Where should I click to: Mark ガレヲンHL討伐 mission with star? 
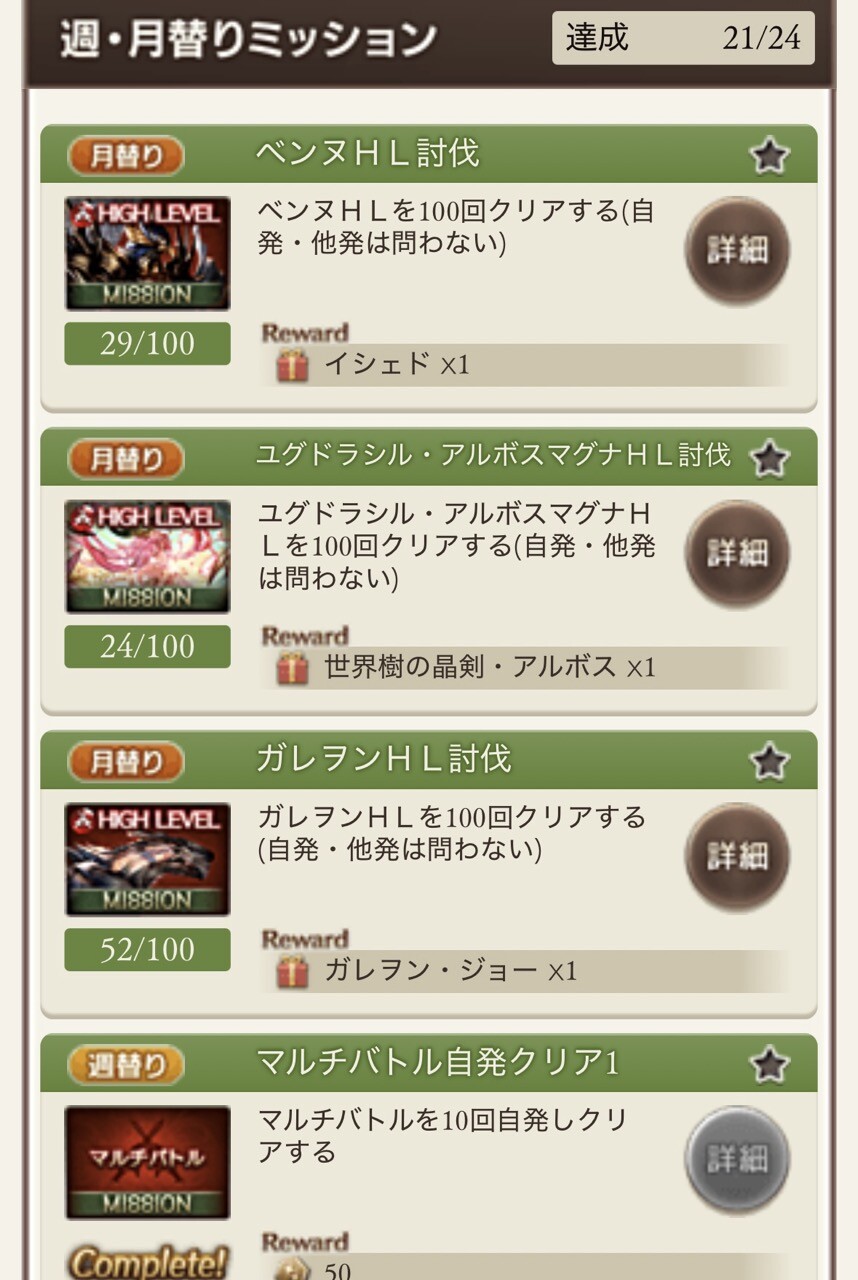click(769, 762)
